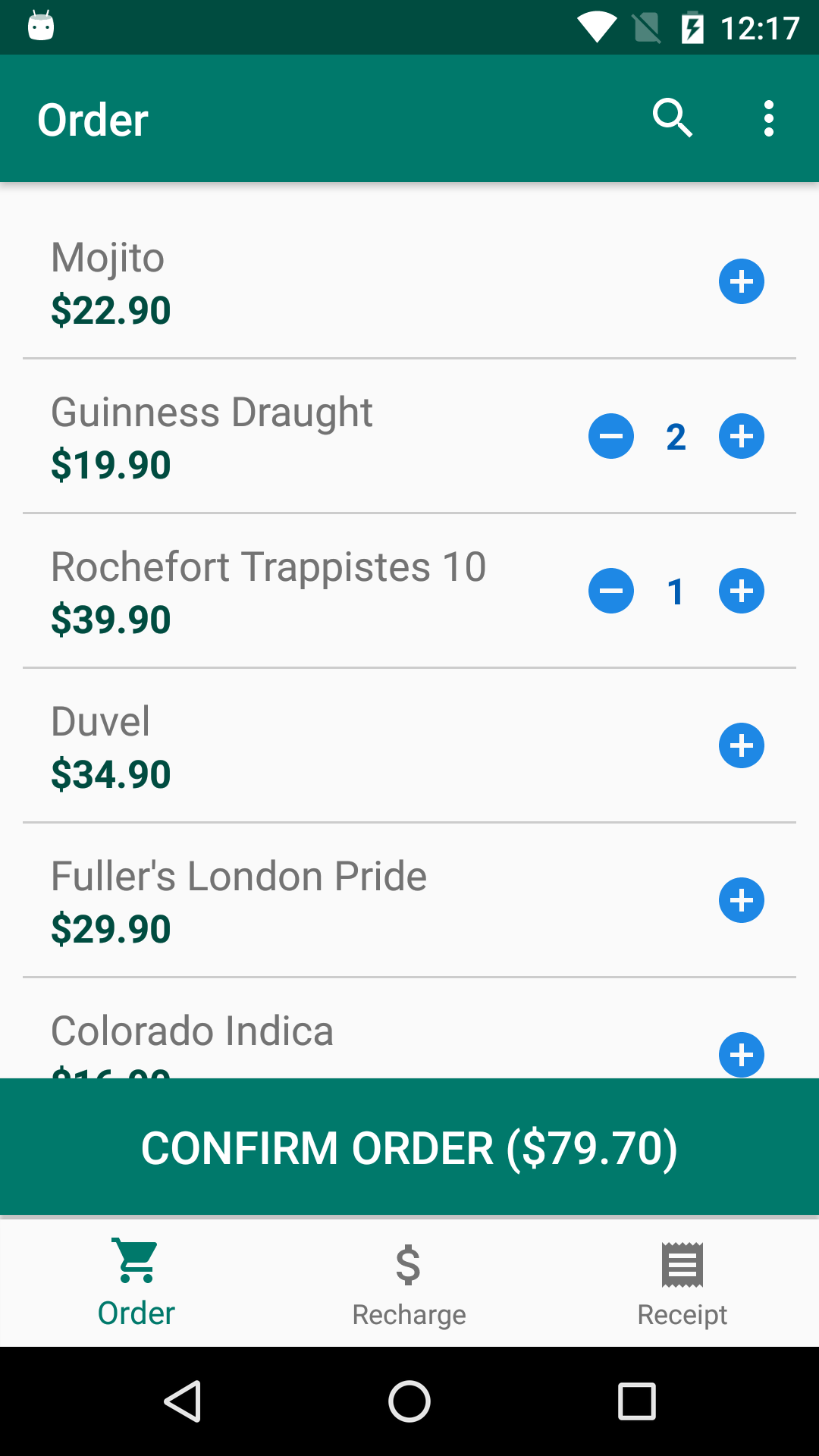This screenshot has width=819, height=1456.
Task: Increase Rochefort Trappistes 10 quantity
Action: [x=741, y=591]
